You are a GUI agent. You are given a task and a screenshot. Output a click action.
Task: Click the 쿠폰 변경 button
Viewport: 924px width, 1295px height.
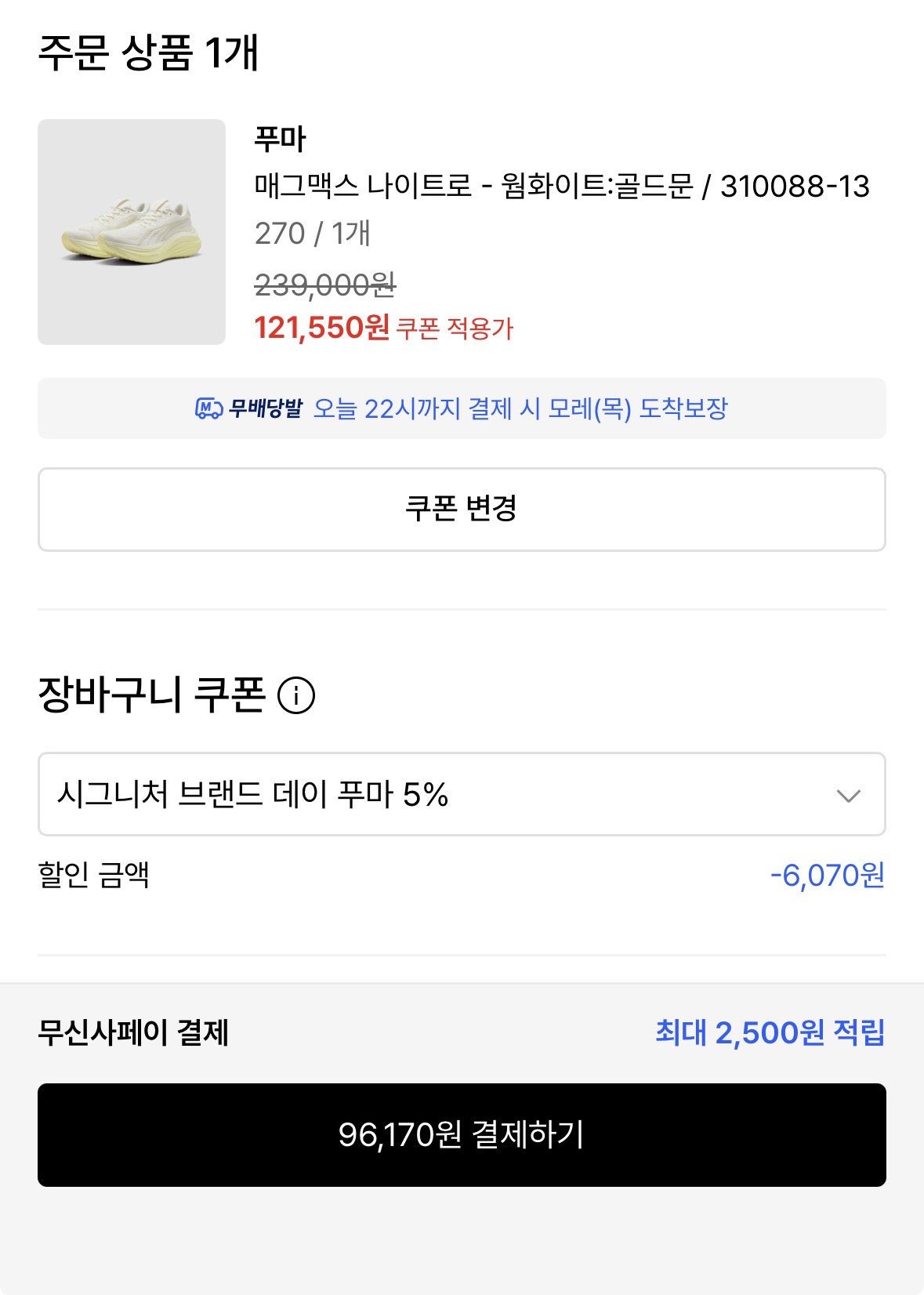coord(462,510)
